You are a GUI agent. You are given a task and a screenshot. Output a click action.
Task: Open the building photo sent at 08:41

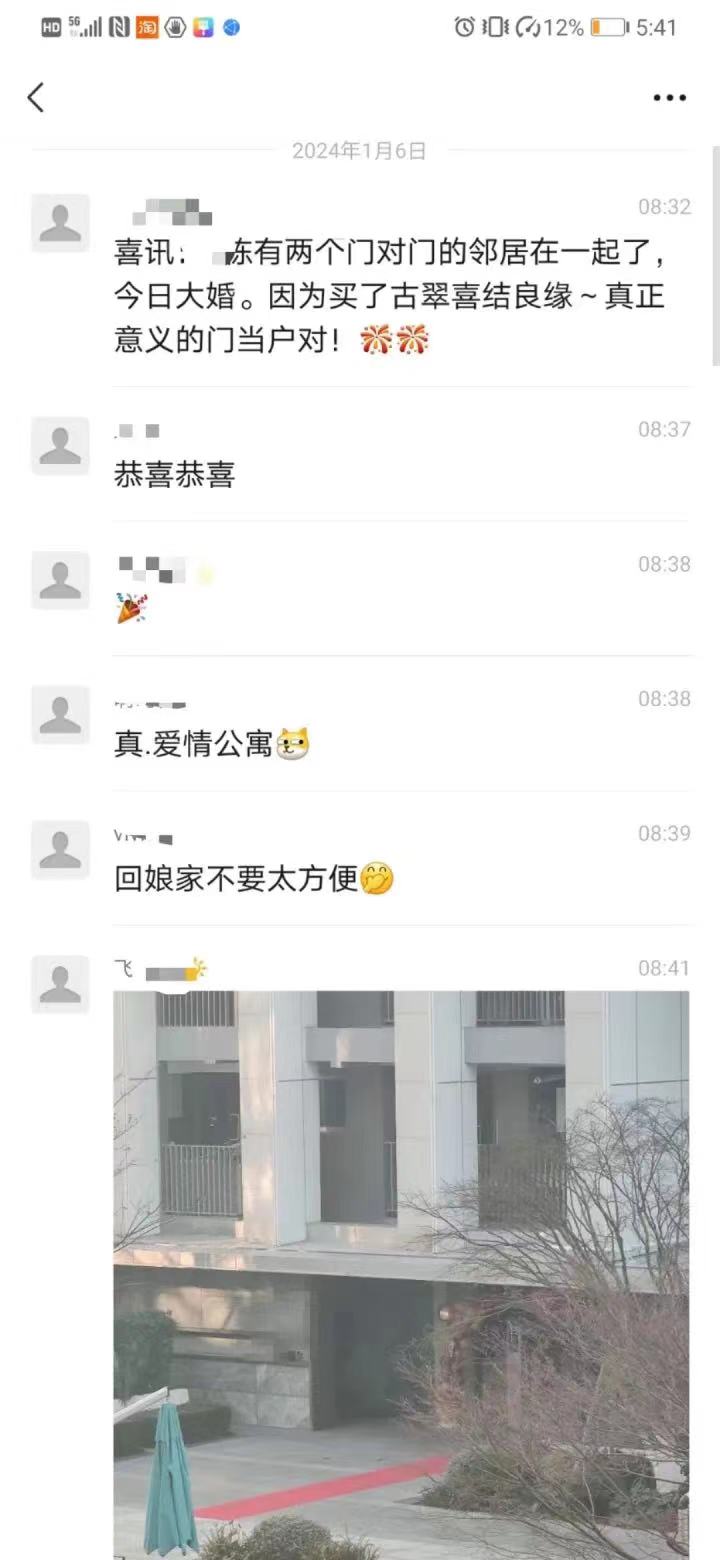[401, 1270]
